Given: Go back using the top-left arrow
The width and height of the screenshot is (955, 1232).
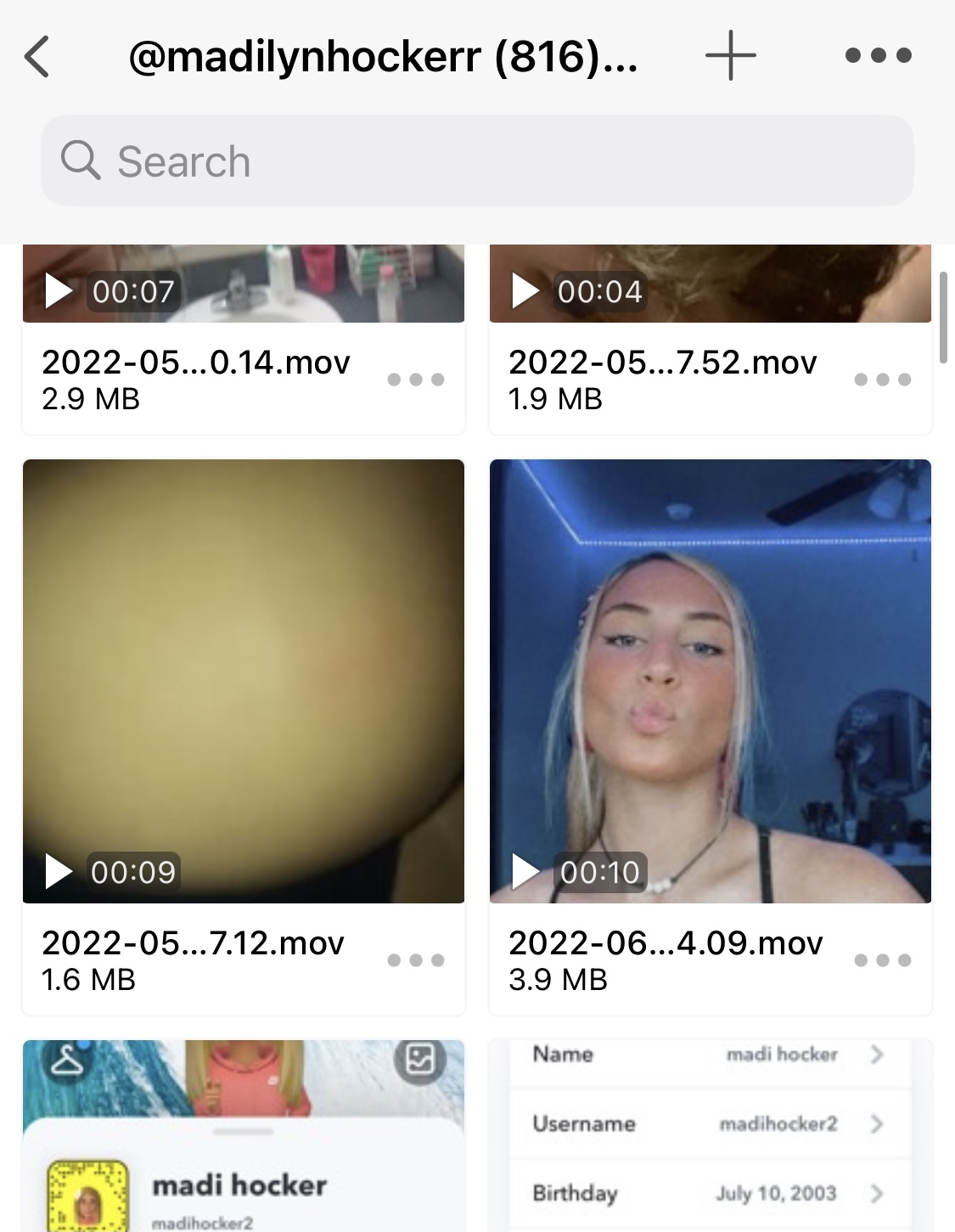Looking at the screenshot, I should (37, 57).
